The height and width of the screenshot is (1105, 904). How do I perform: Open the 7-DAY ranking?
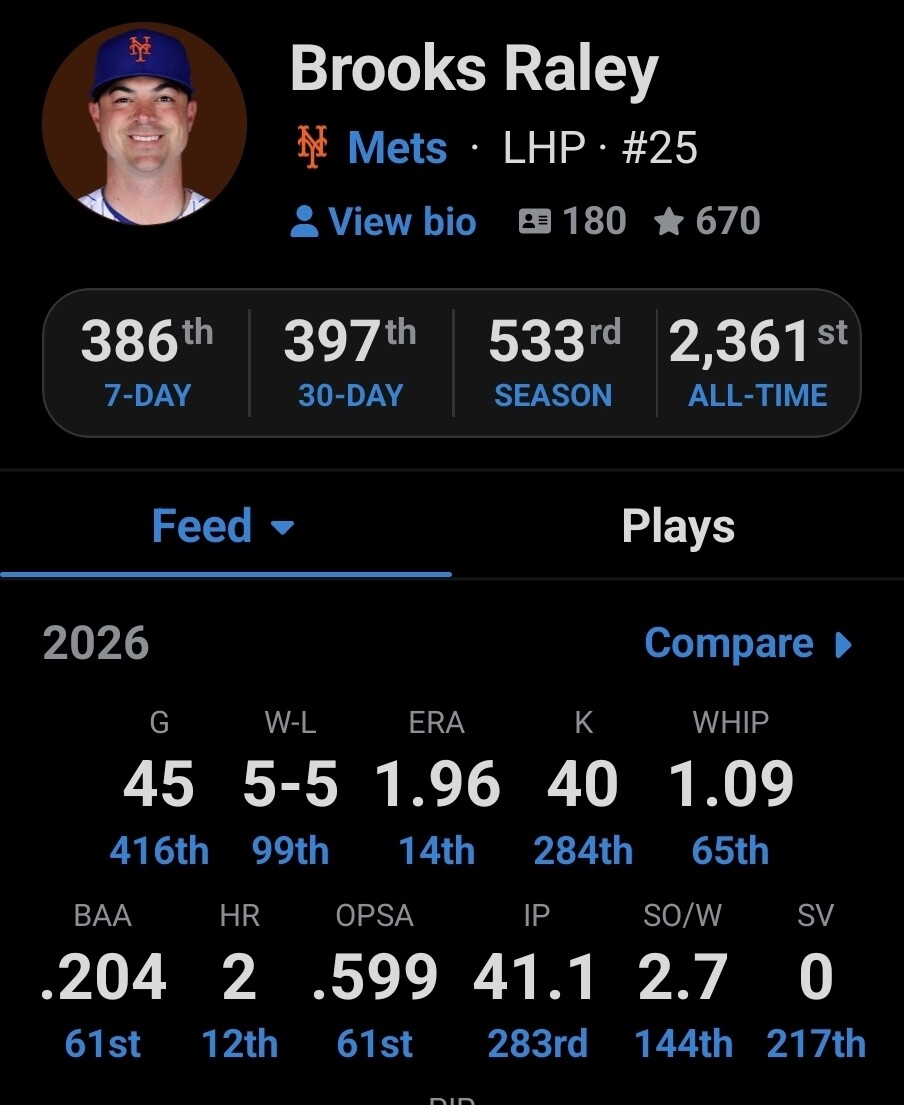(x=147, y=362)
